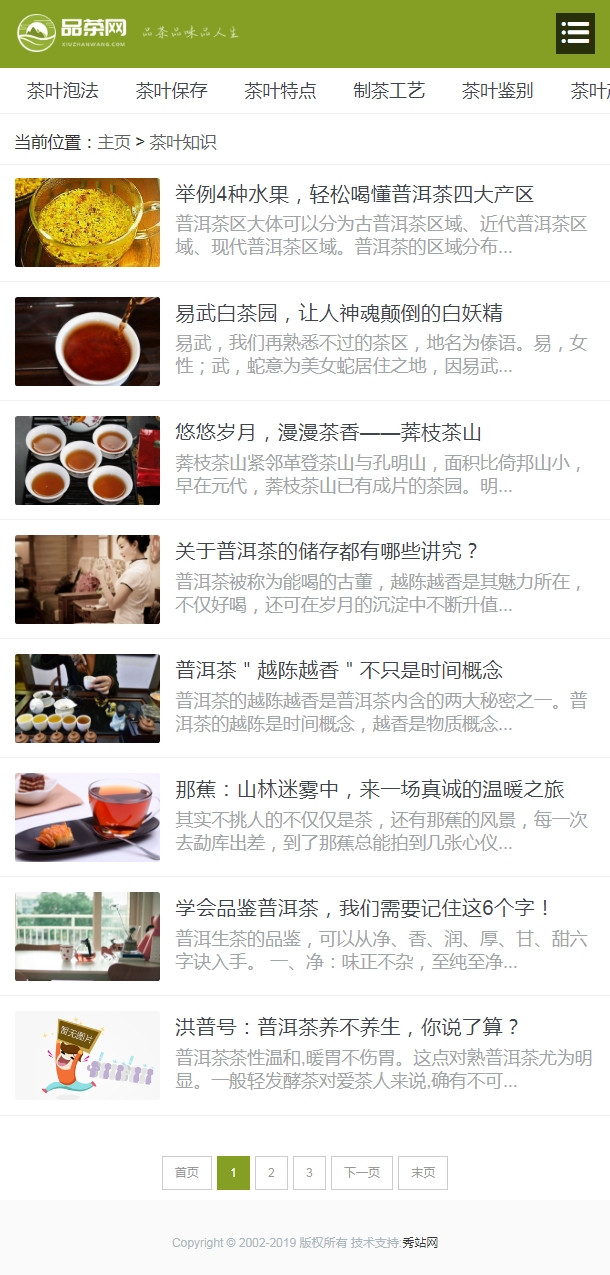Open the hamburger menu in the header

click(x=575, y=34)
